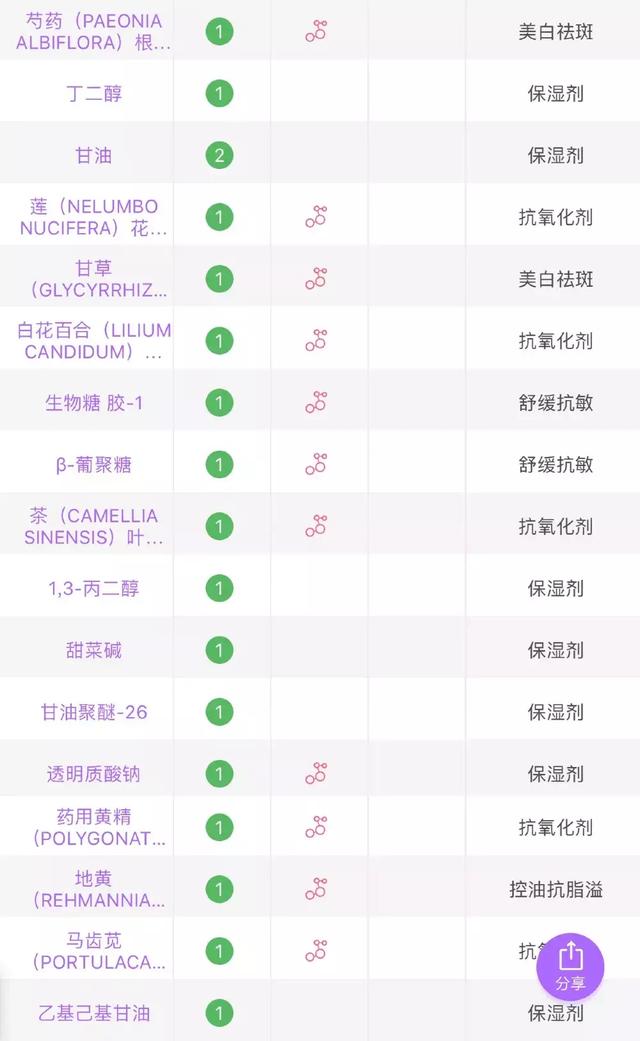This screenshot has height=1041, width=640.
Task: View 芍药 (PAEONIA ALBIFLORA) ingredient
Action: click(x=94, y=32)
